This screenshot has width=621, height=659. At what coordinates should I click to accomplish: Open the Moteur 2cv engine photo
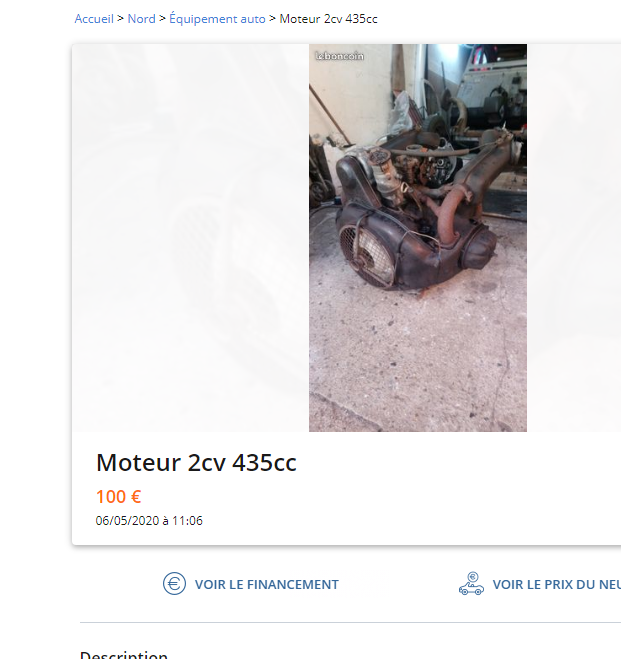click(417, 238)
